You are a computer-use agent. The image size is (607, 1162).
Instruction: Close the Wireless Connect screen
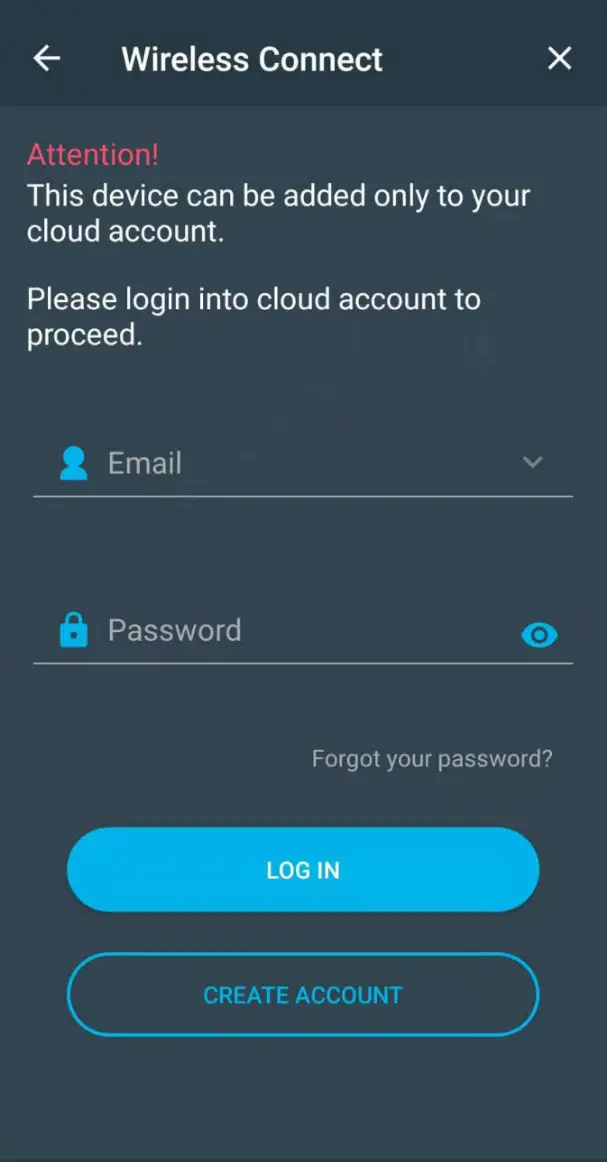pyautogui.click(x=559, y=58)
